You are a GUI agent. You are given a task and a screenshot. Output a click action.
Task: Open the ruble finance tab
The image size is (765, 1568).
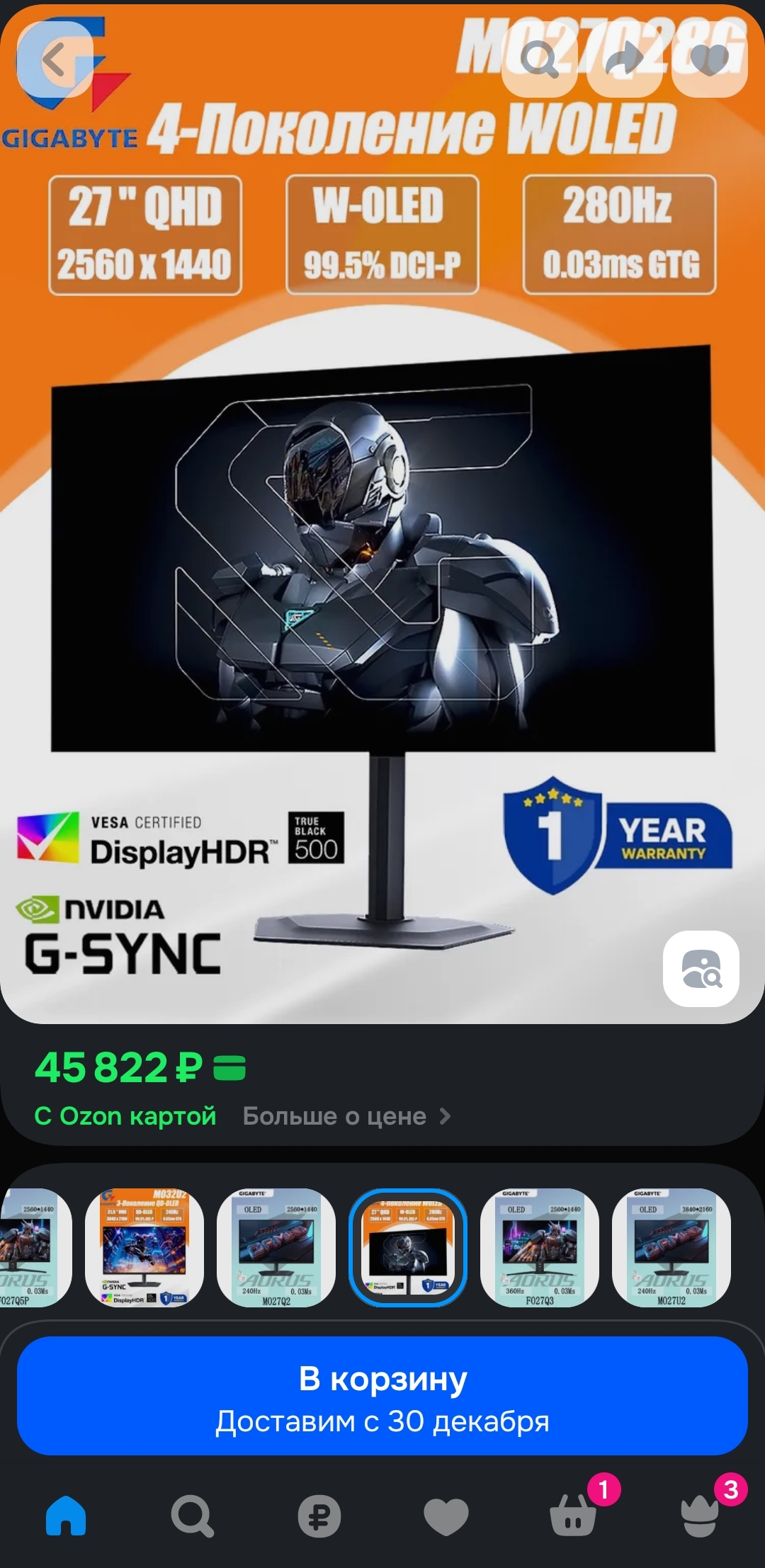click(319, 1516)
